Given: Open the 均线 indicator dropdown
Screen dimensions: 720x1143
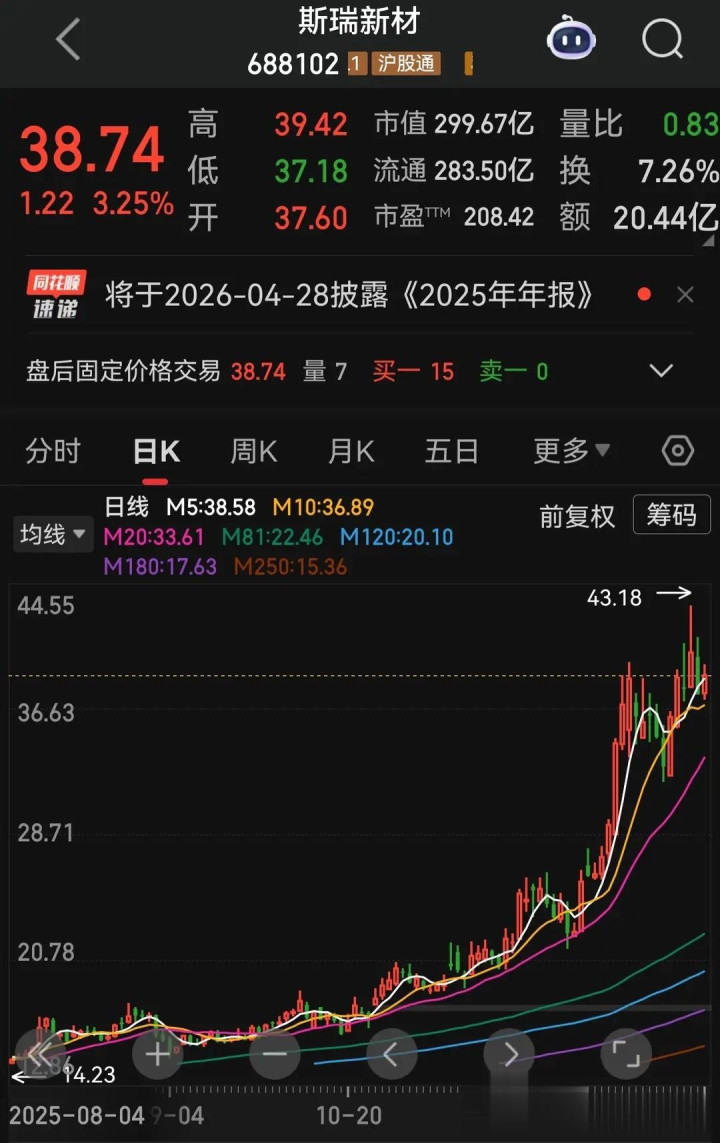Looking at the screenshot, I should coord(52,535).
